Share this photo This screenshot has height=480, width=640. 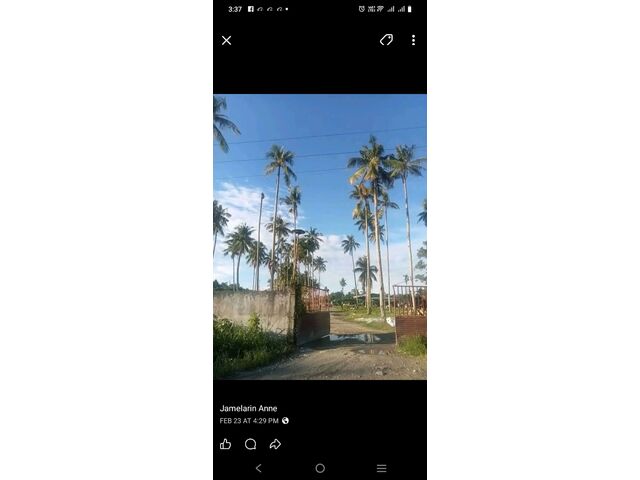coord(275,444)
